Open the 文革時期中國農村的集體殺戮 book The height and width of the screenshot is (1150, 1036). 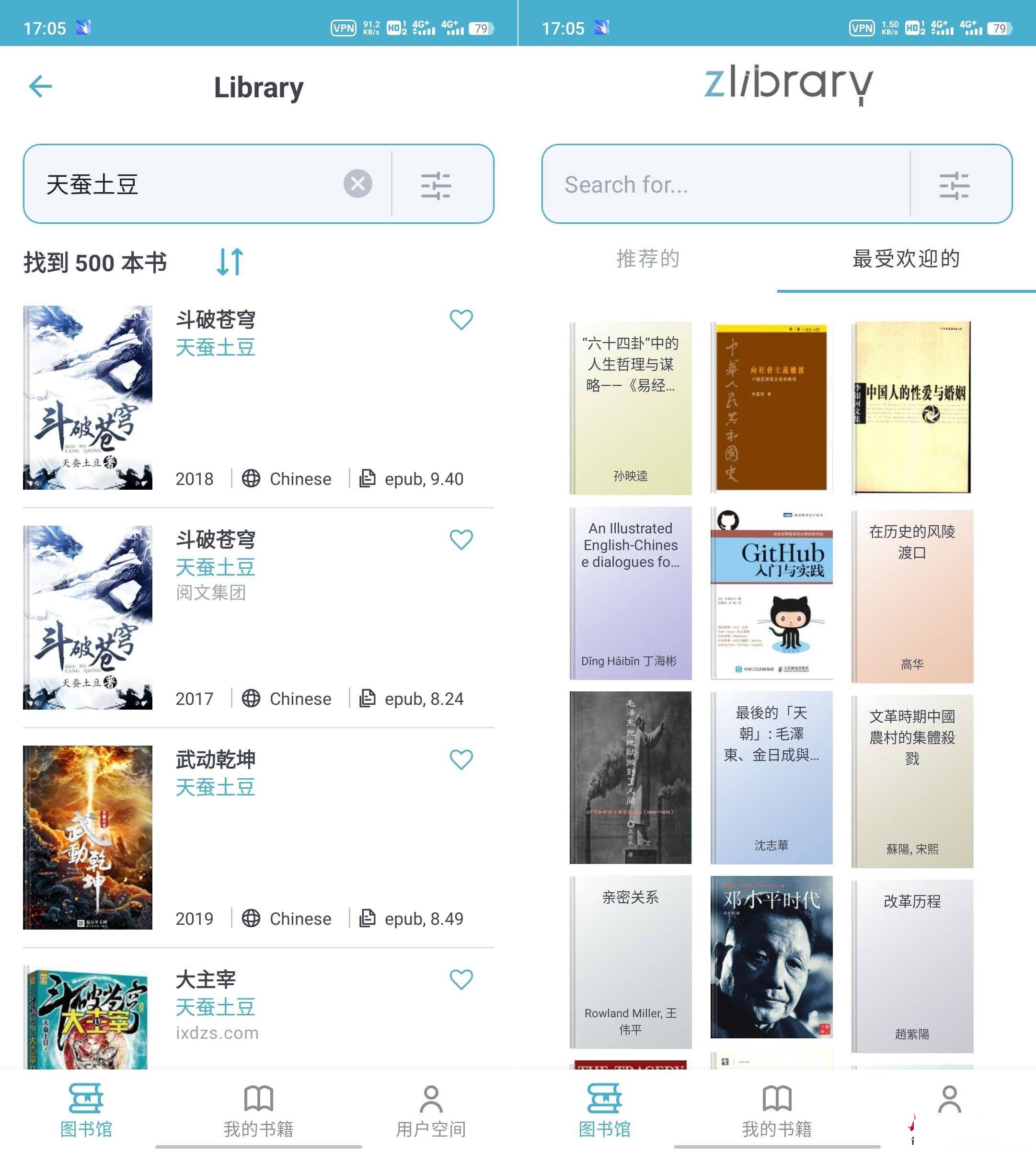click(912, 780)
